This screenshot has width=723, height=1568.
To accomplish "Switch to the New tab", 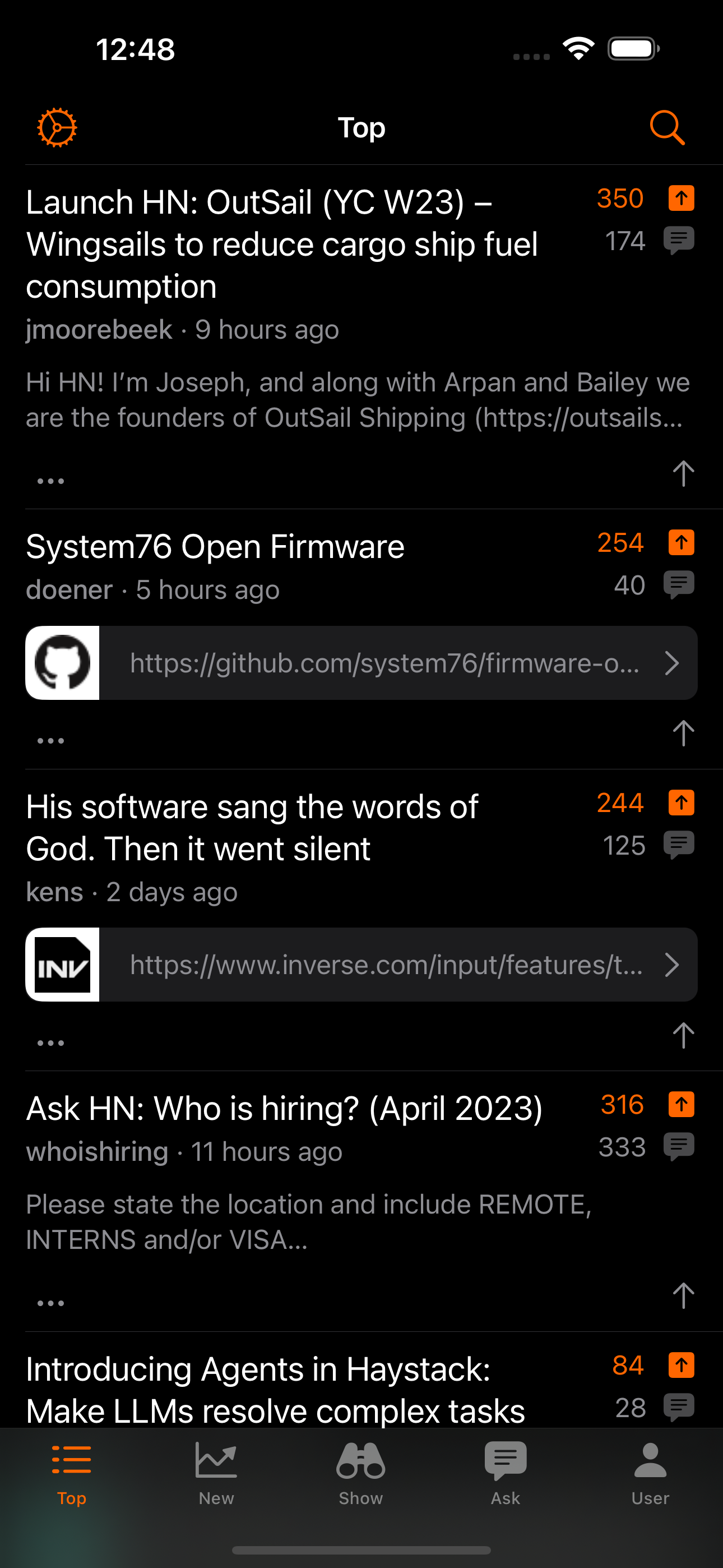I will pos(216,1473).
